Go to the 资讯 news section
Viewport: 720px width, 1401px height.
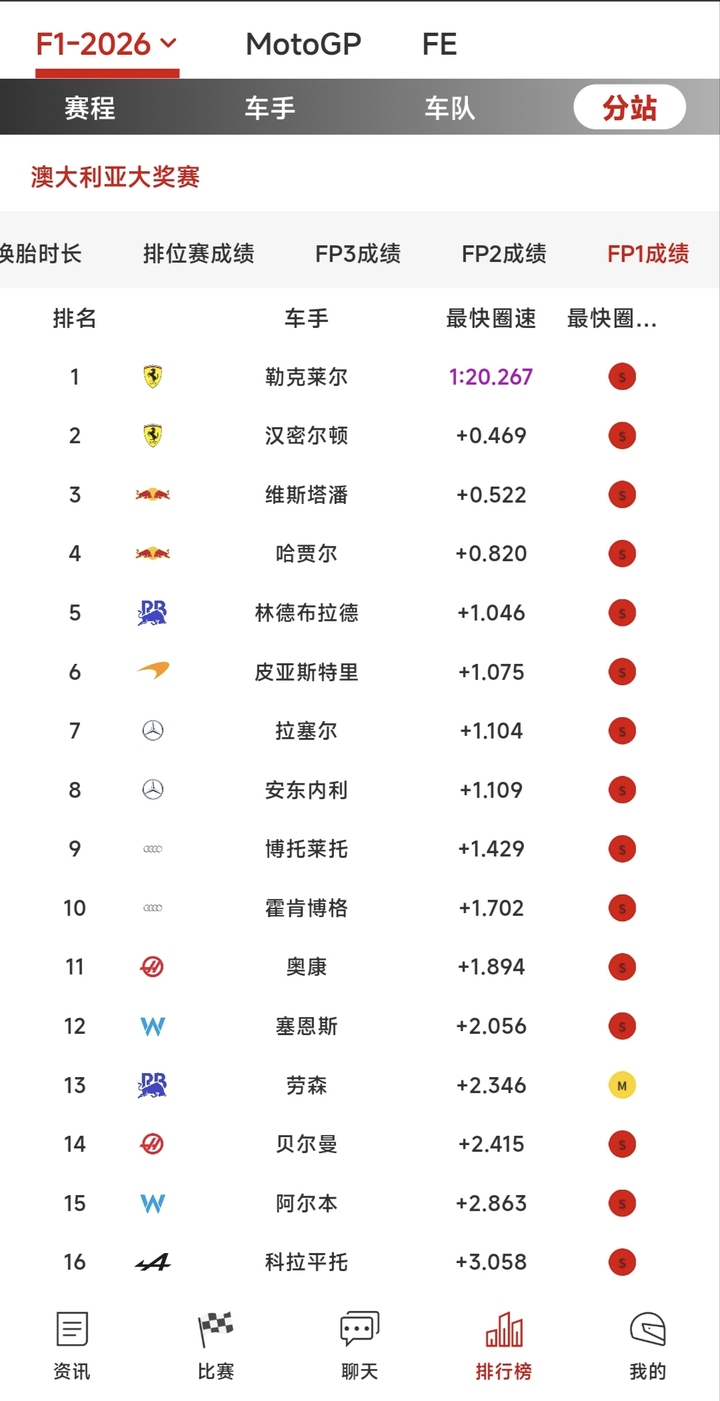click(x=72, y=1345)
